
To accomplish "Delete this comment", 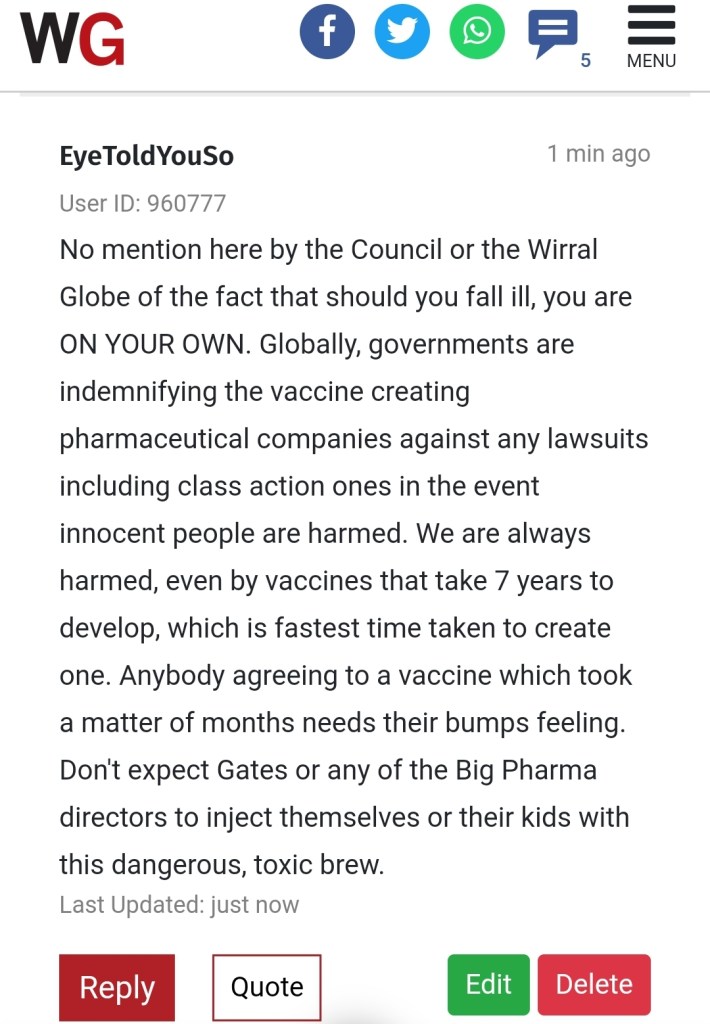I will click(x=594, y=984).
